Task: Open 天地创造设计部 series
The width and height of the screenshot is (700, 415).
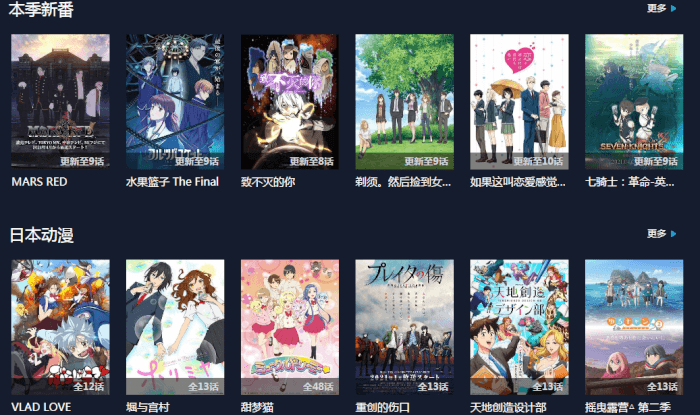Action: 520,327
